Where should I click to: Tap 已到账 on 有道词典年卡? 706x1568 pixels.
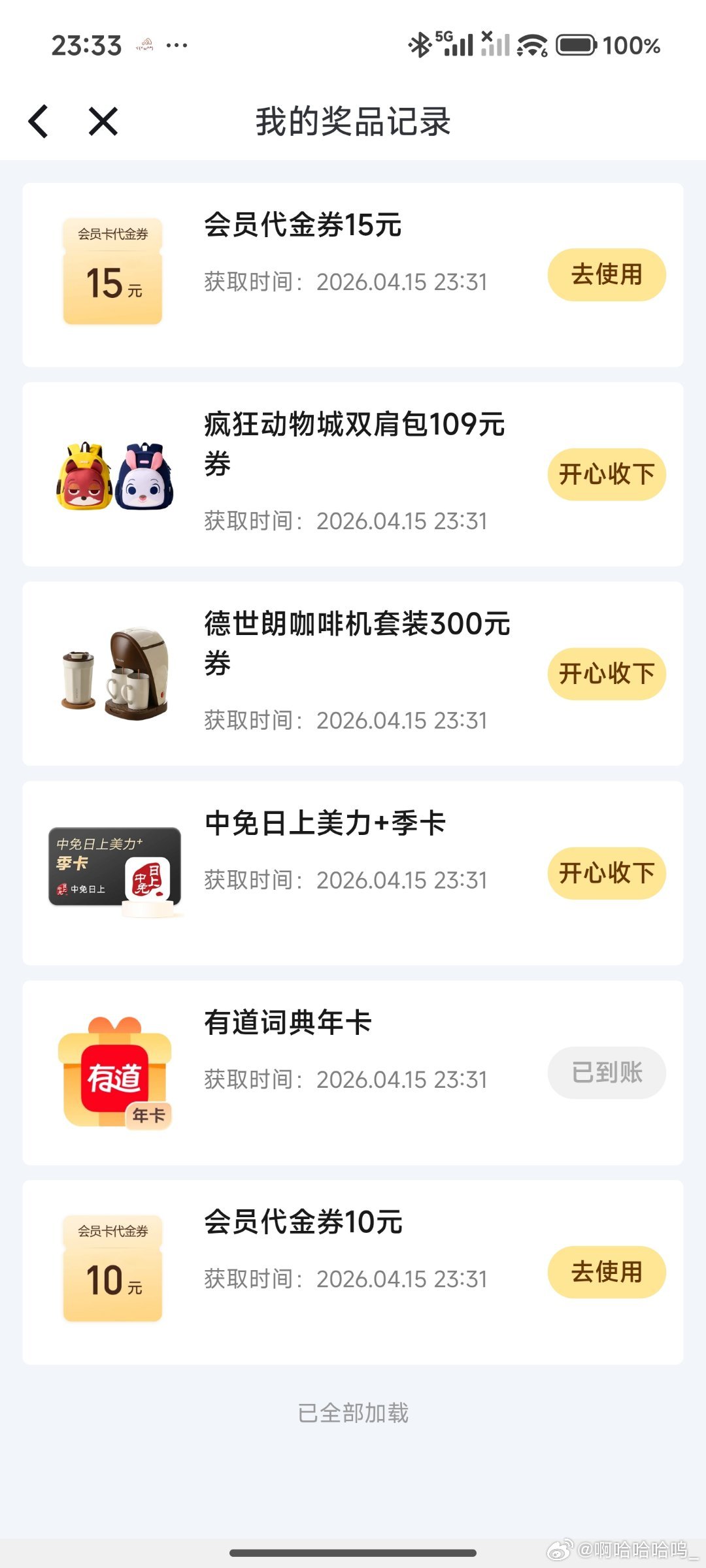(x=606, y=1073)
